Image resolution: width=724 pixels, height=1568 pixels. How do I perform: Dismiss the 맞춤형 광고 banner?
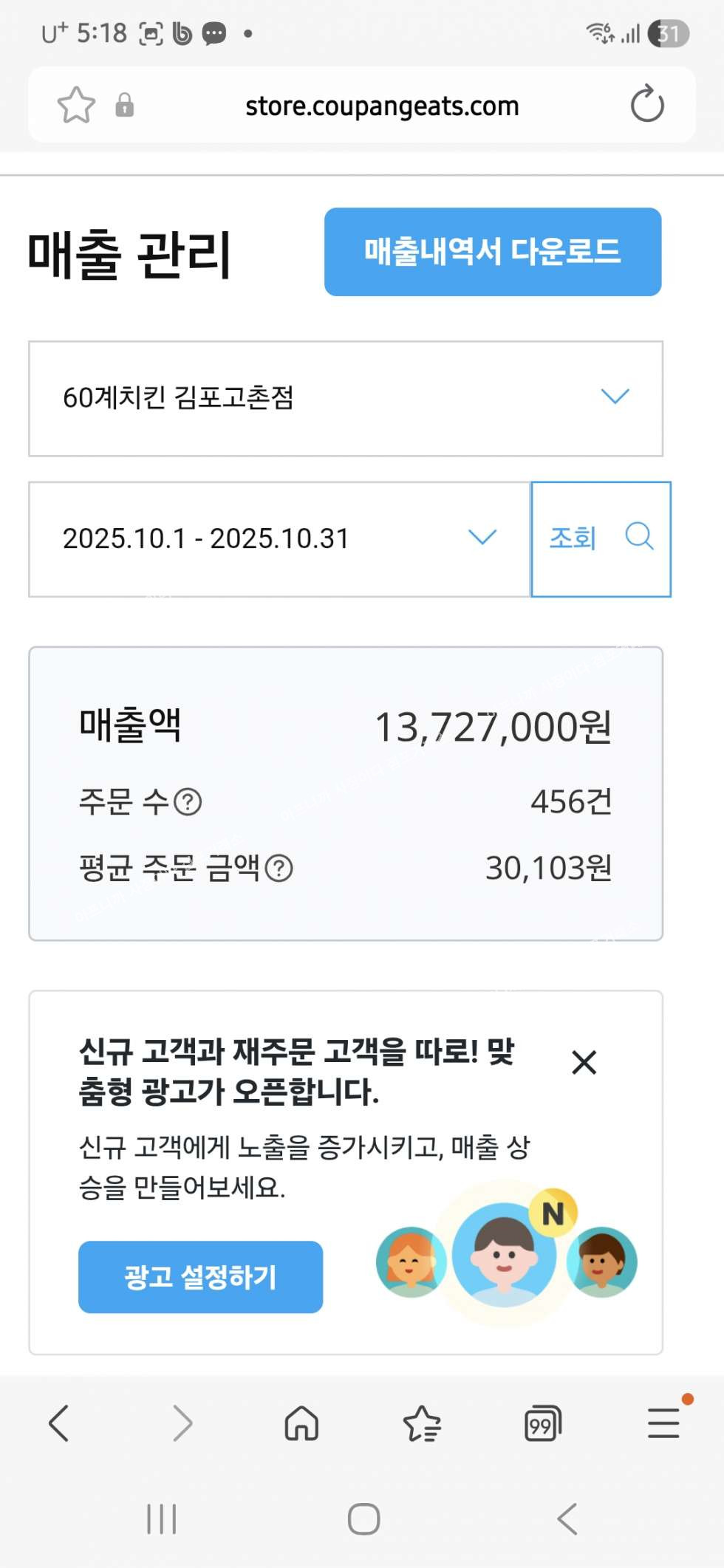coord(584,1063)
